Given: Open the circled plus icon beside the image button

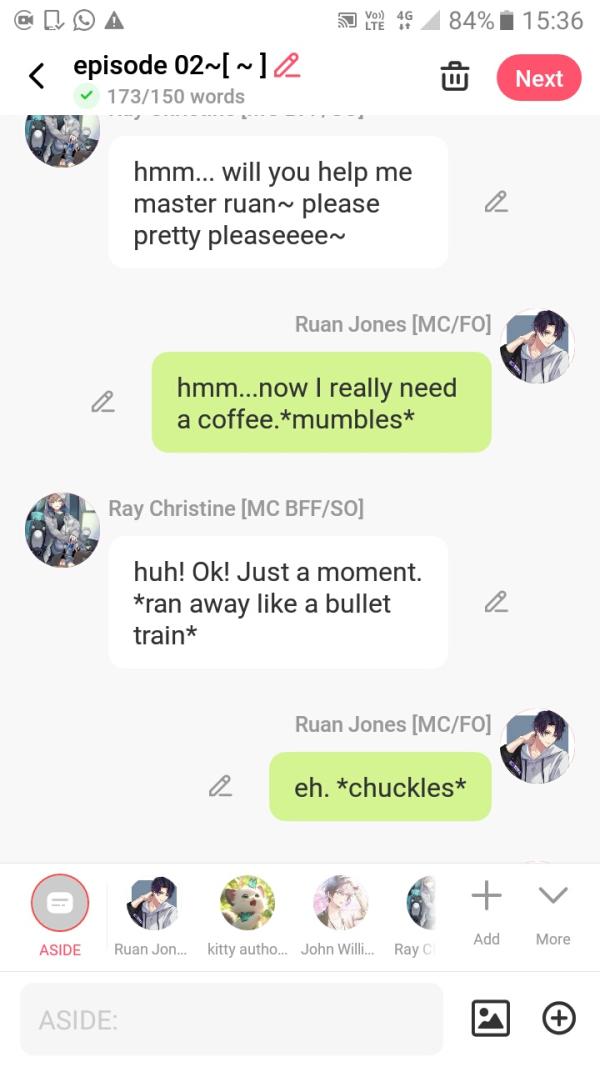Looking at the screenshot, I should pos(558,1018).
